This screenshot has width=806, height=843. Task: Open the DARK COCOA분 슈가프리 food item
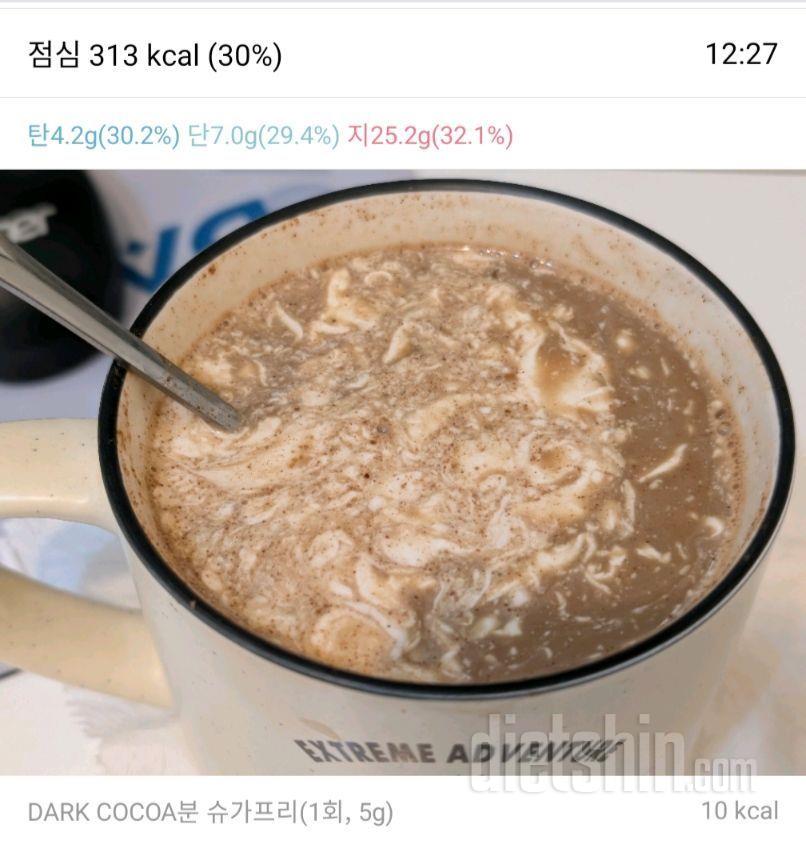(x=210, y=813)
